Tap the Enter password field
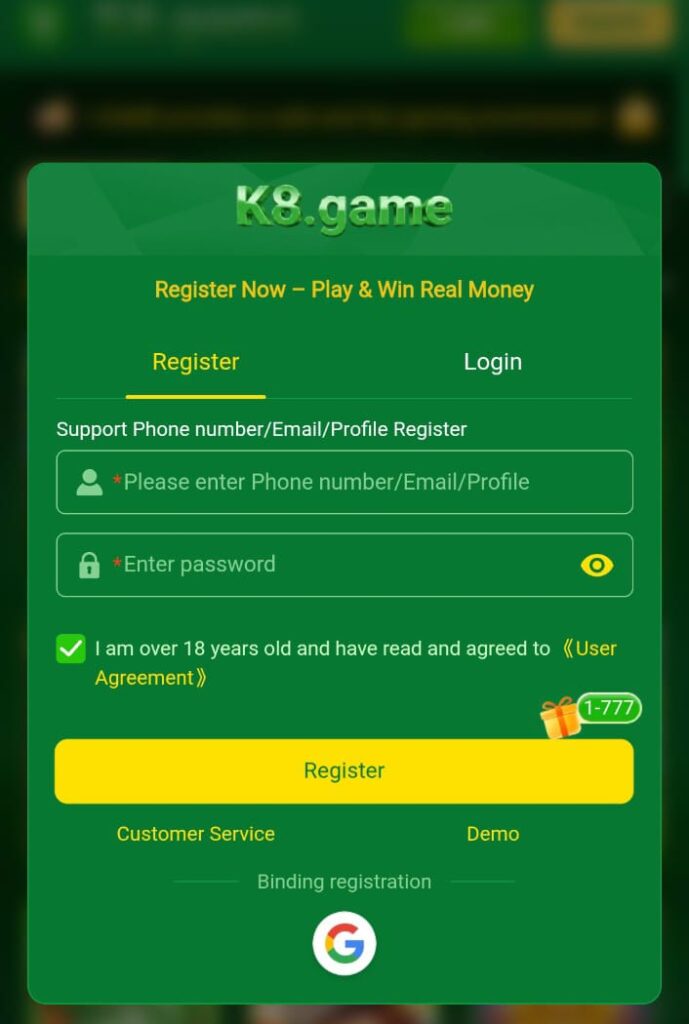The height and width of the screenshot is (1024, 689). click(330, 564)
